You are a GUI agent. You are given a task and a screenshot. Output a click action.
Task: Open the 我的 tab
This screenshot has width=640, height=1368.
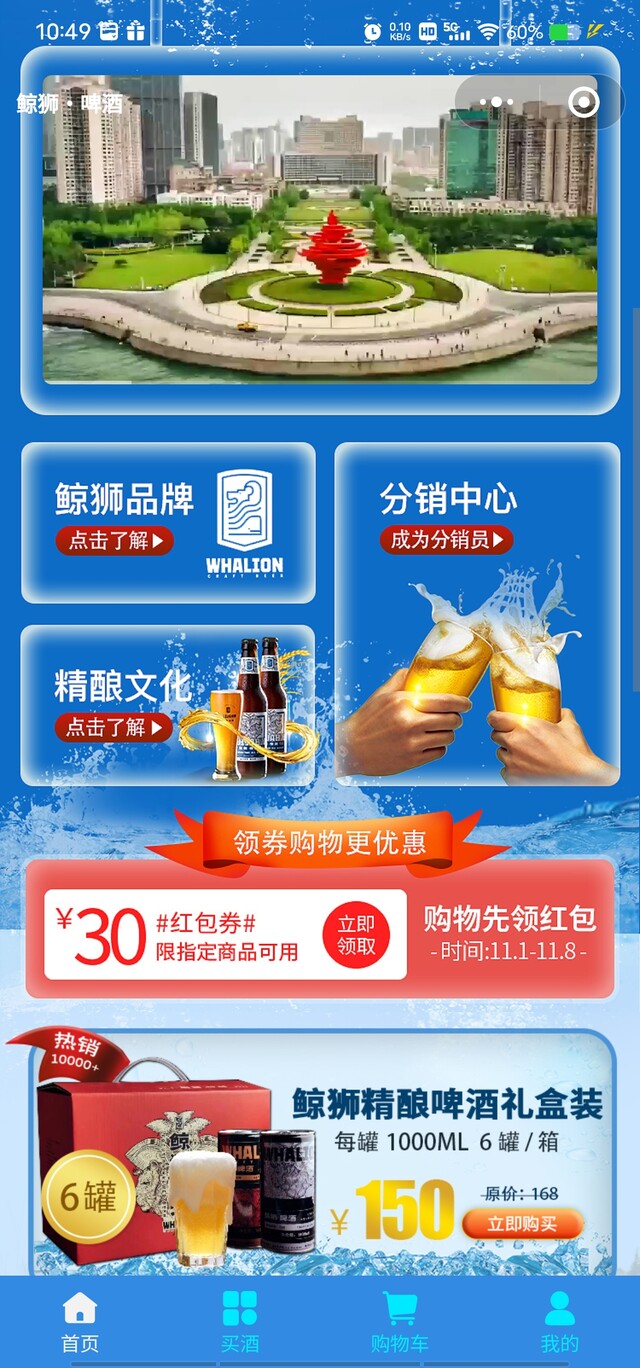(x=560, y=1322)
